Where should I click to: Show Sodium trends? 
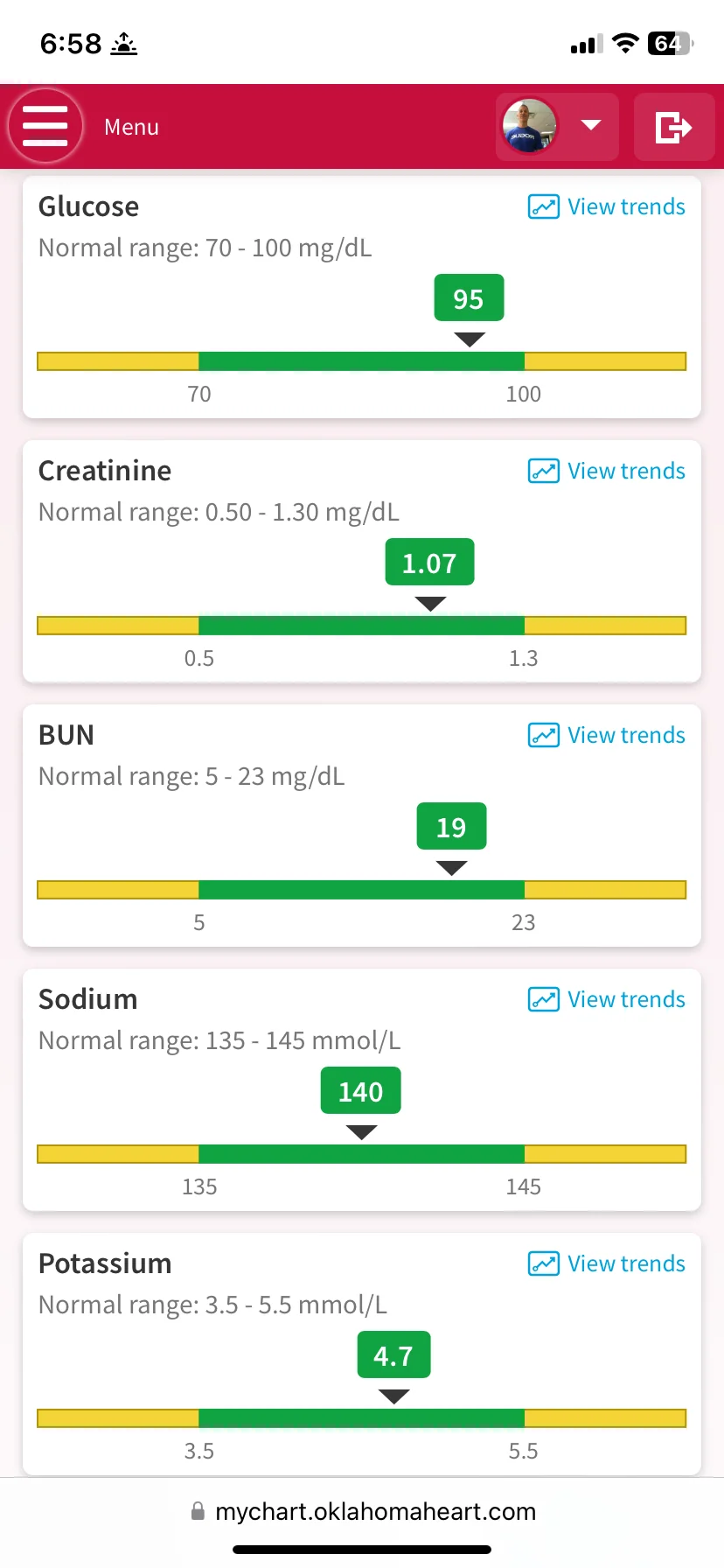click(607, 1000)
